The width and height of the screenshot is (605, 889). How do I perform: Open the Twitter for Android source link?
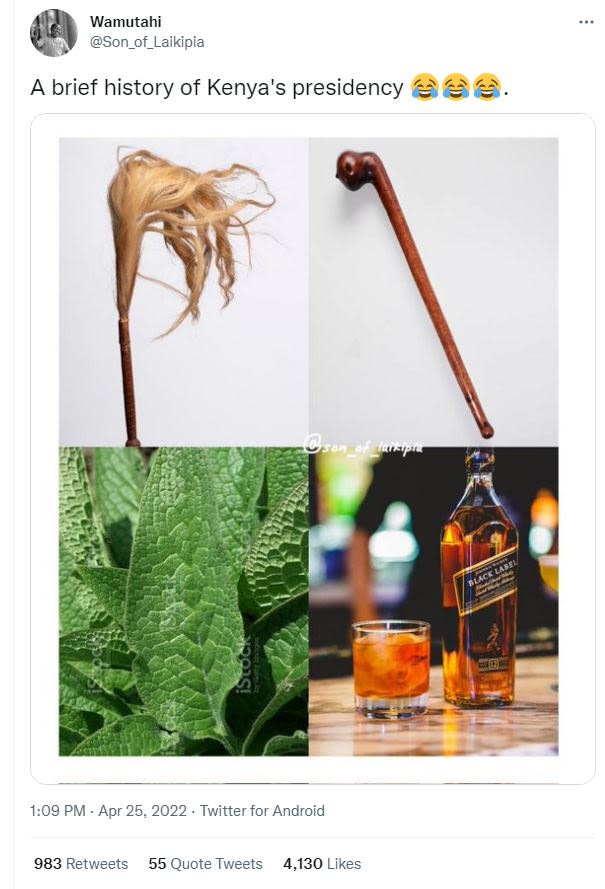262,811
